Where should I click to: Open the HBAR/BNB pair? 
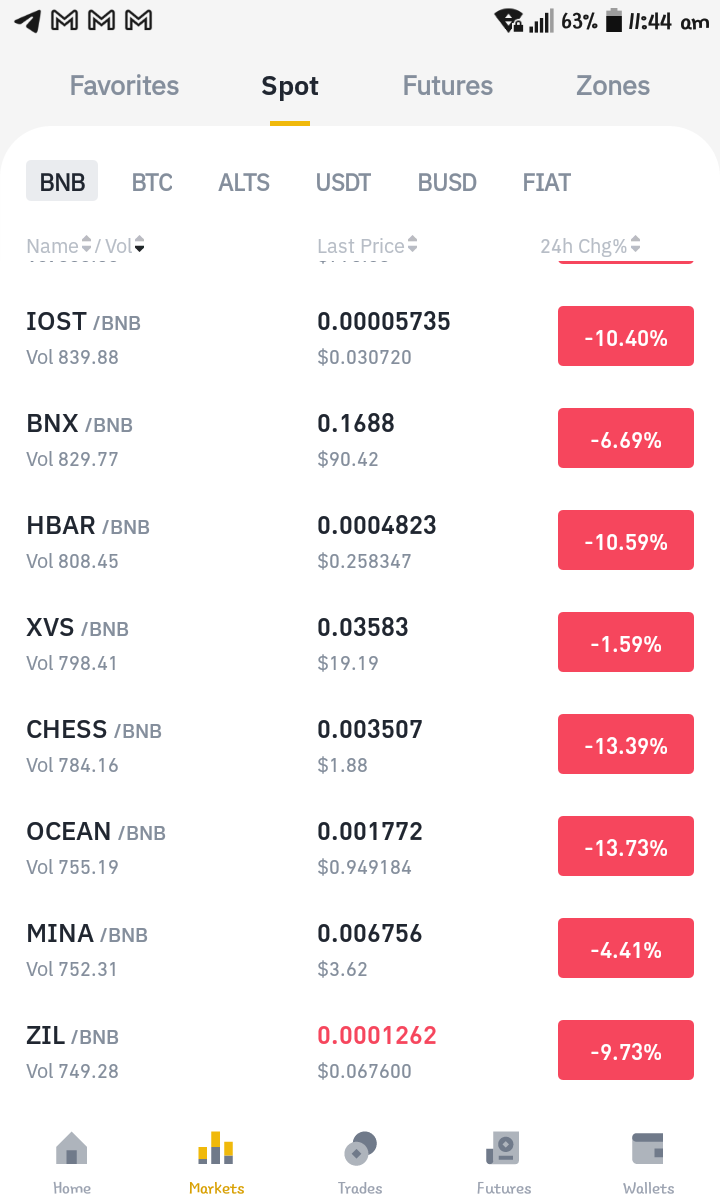360,541
